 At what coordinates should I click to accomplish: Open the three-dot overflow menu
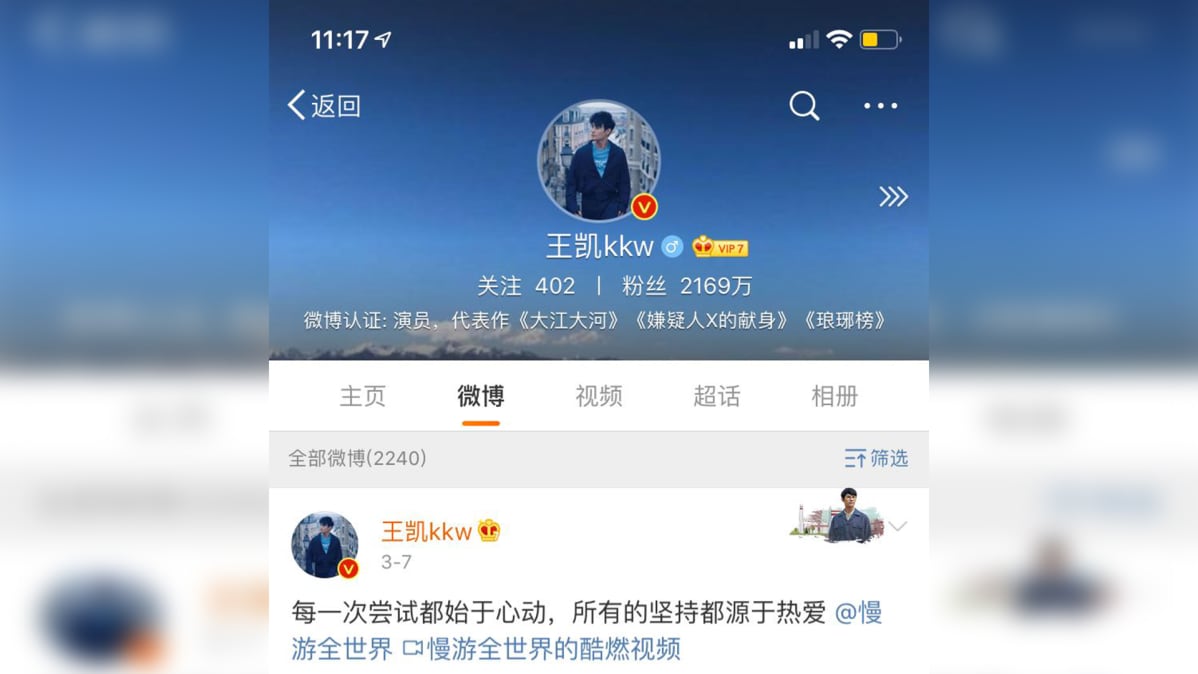tap(880, 105)
